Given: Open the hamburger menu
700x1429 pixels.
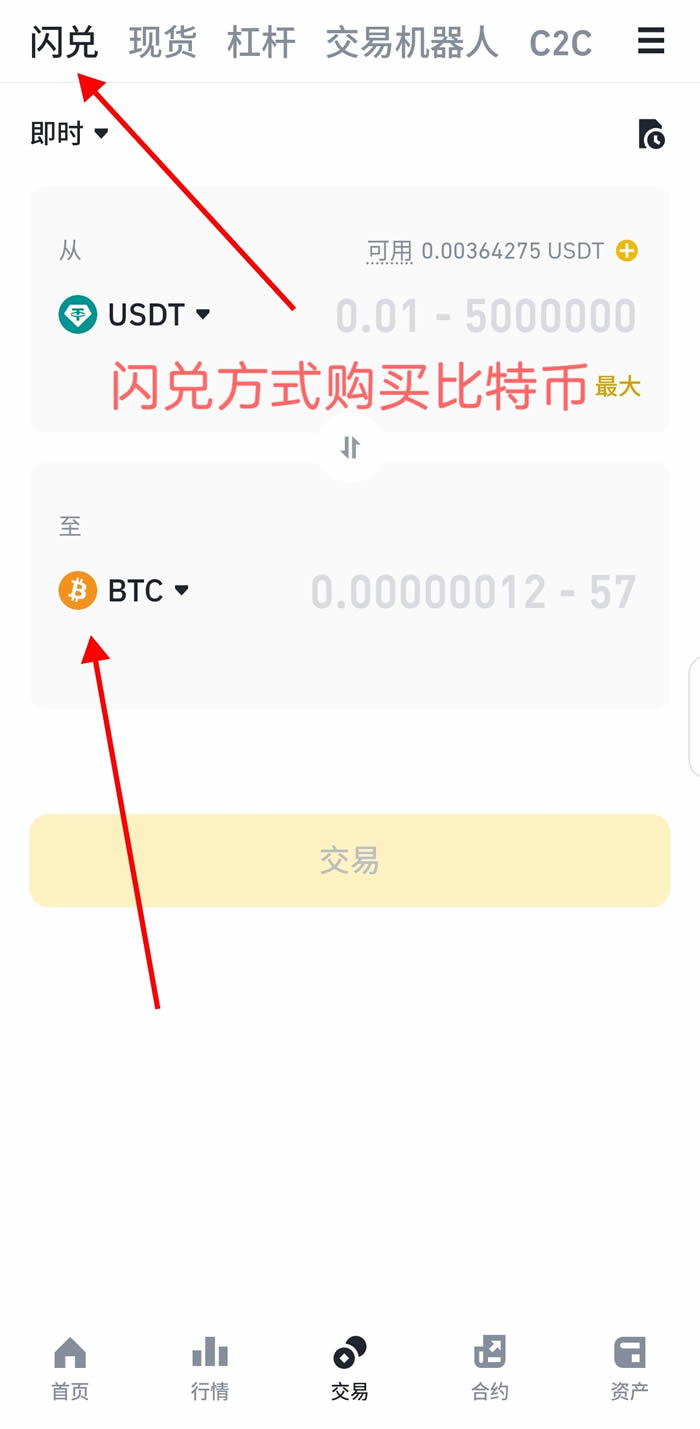Looking at the screenshot, I should (651, 41).
